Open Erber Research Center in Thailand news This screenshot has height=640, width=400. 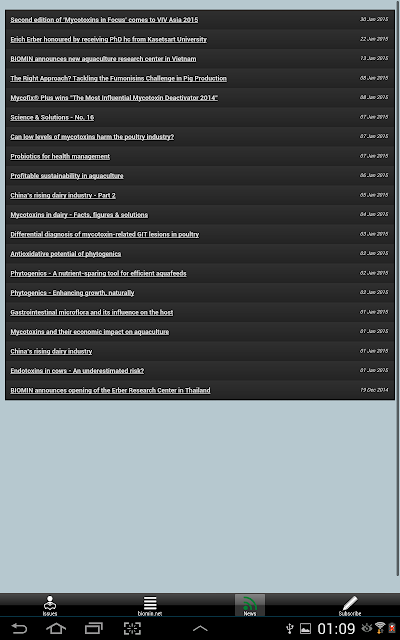coord(110,390)
